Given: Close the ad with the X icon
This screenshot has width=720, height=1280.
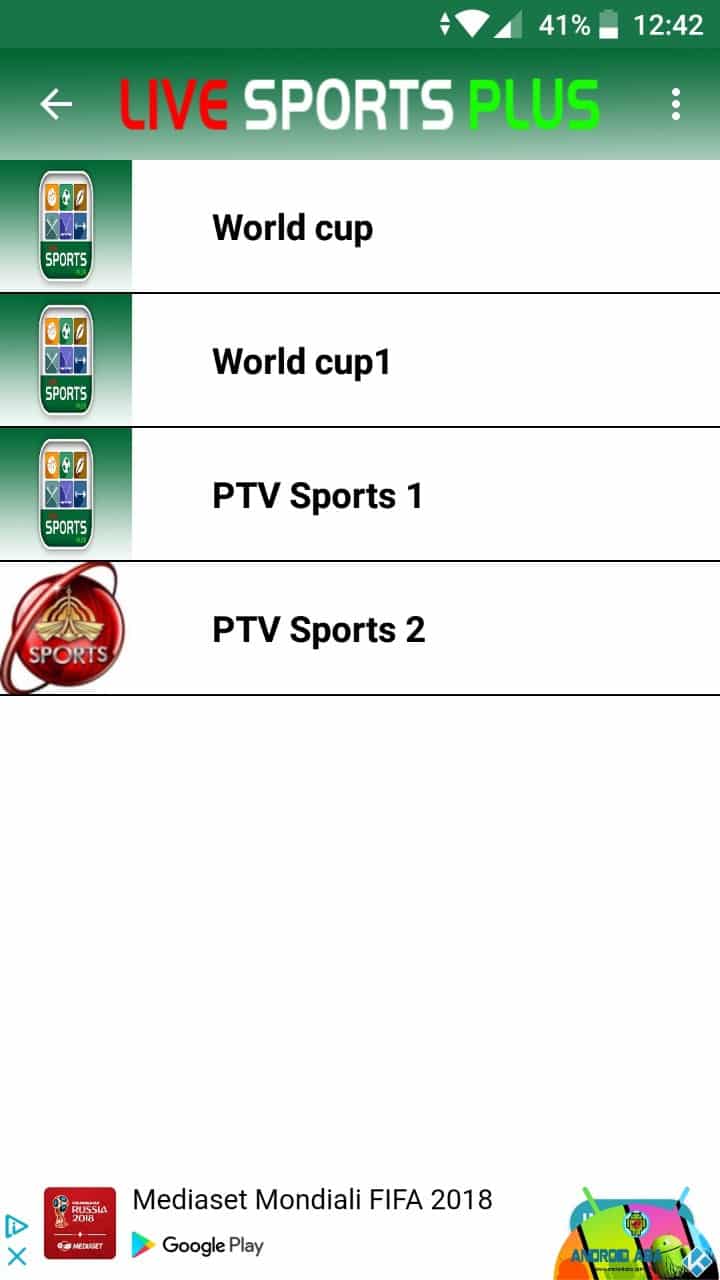Looking at the screenshot, I should pyautogui.click(x=16, y=1256).
